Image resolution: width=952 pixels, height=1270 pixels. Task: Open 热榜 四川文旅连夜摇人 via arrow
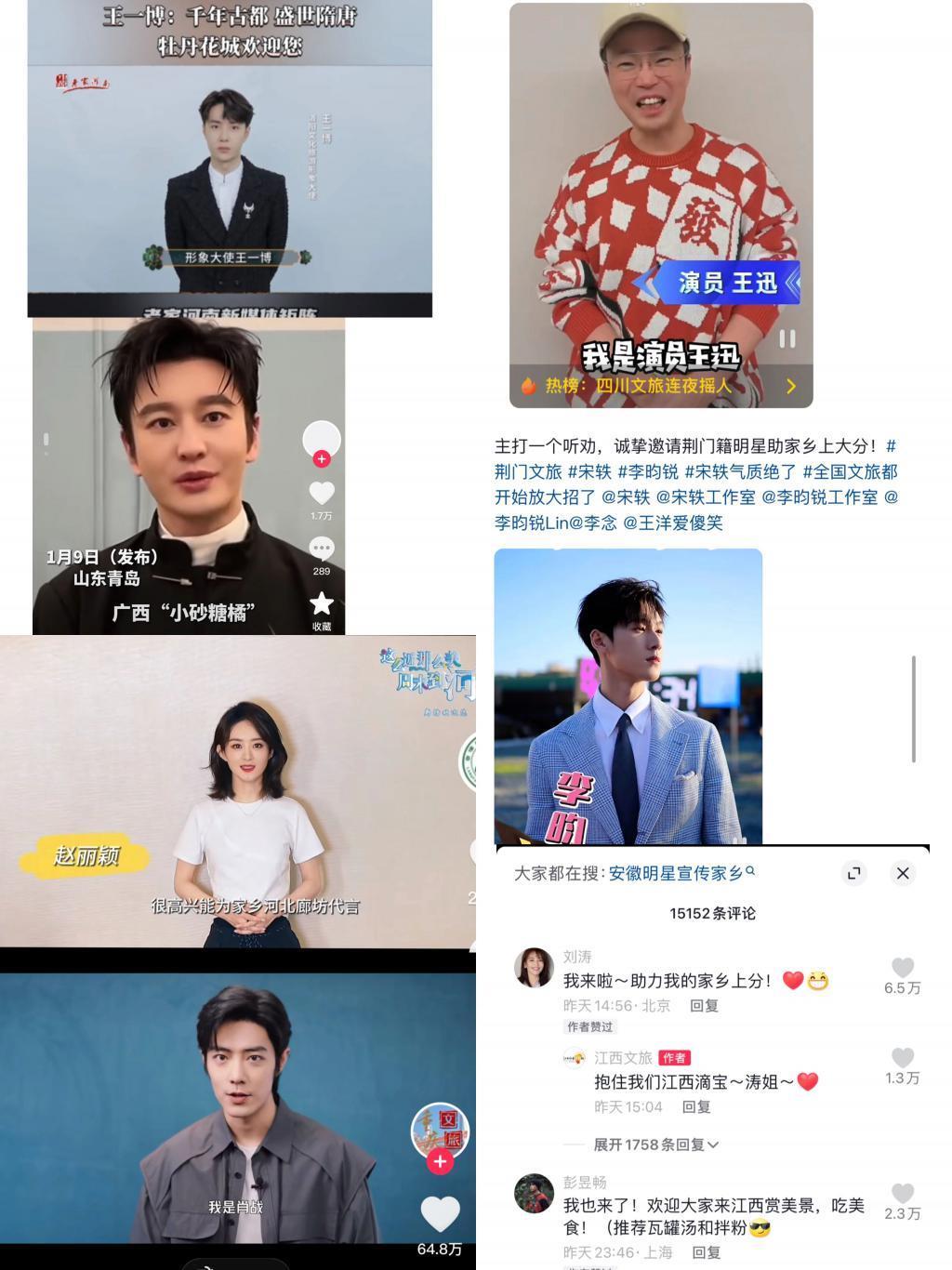click(x=790, y=386)
